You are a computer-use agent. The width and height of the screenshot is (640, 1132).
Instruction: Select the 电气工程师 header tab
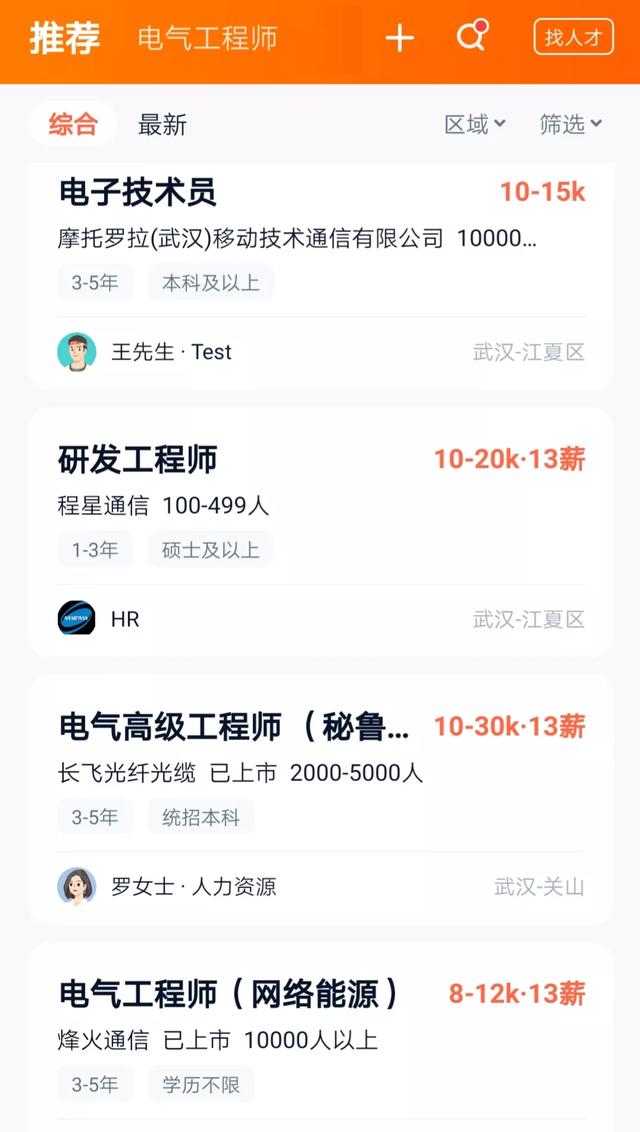click(x=207, y=38)
